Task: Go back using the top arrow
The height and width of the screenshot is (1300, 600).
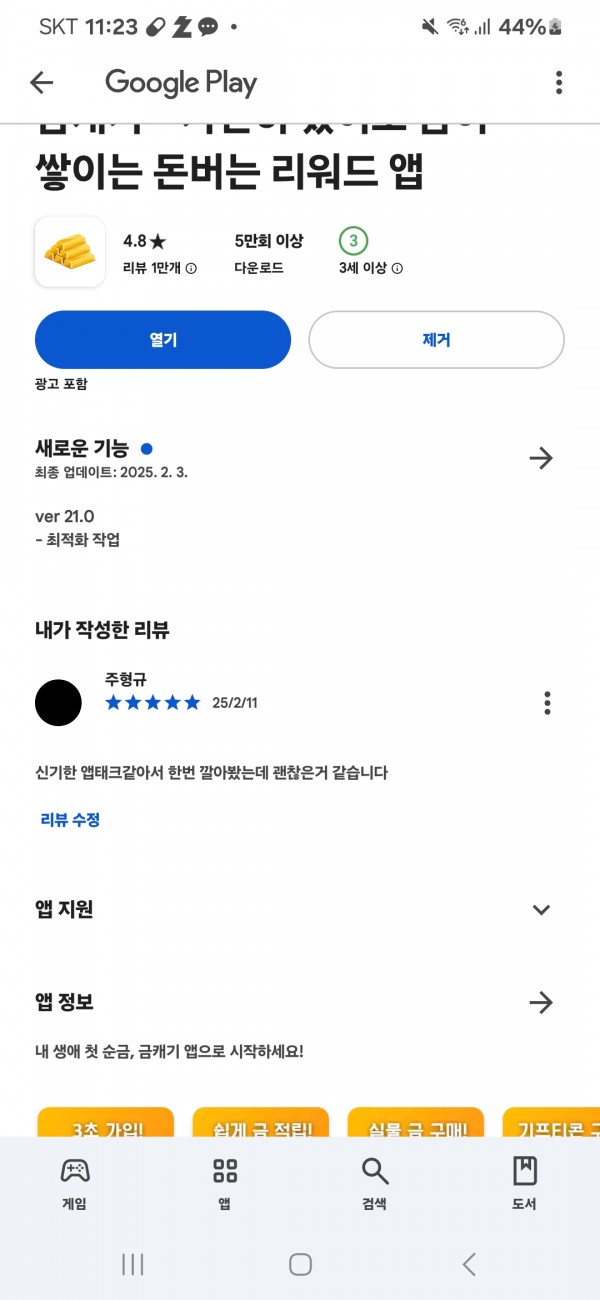Action: 41,83
